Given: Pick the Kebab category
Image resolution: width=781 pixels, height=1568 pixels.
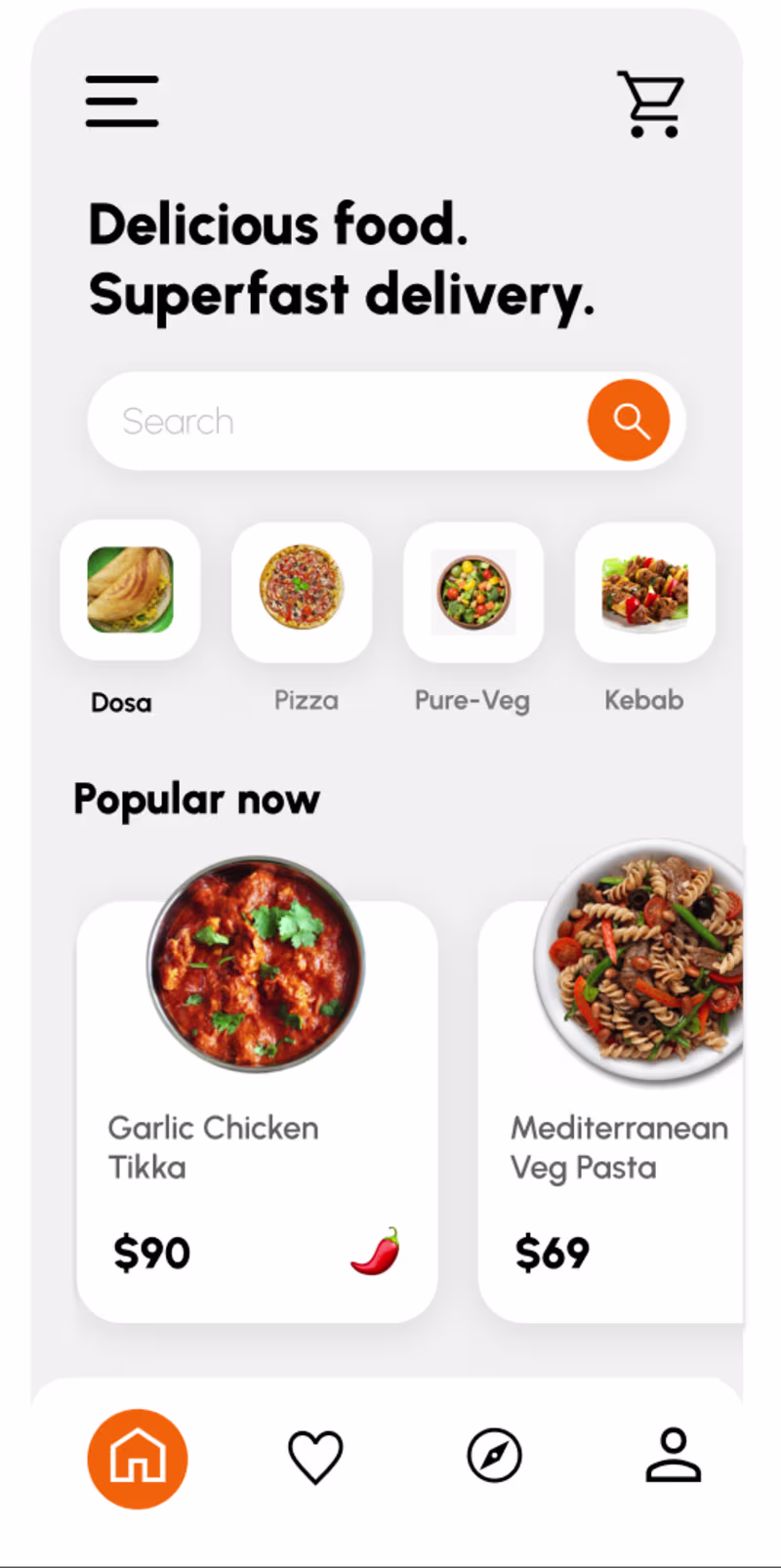Looking at the screenshot, I should click(x=644, y=592).
